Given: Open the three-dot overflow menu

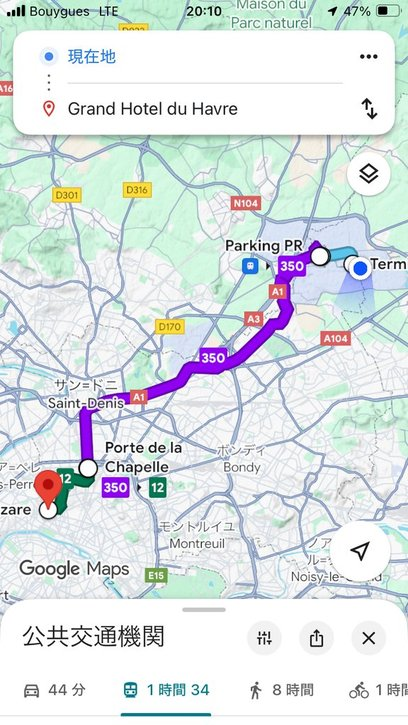Looking at the screenshot, I should coord(369,57).
